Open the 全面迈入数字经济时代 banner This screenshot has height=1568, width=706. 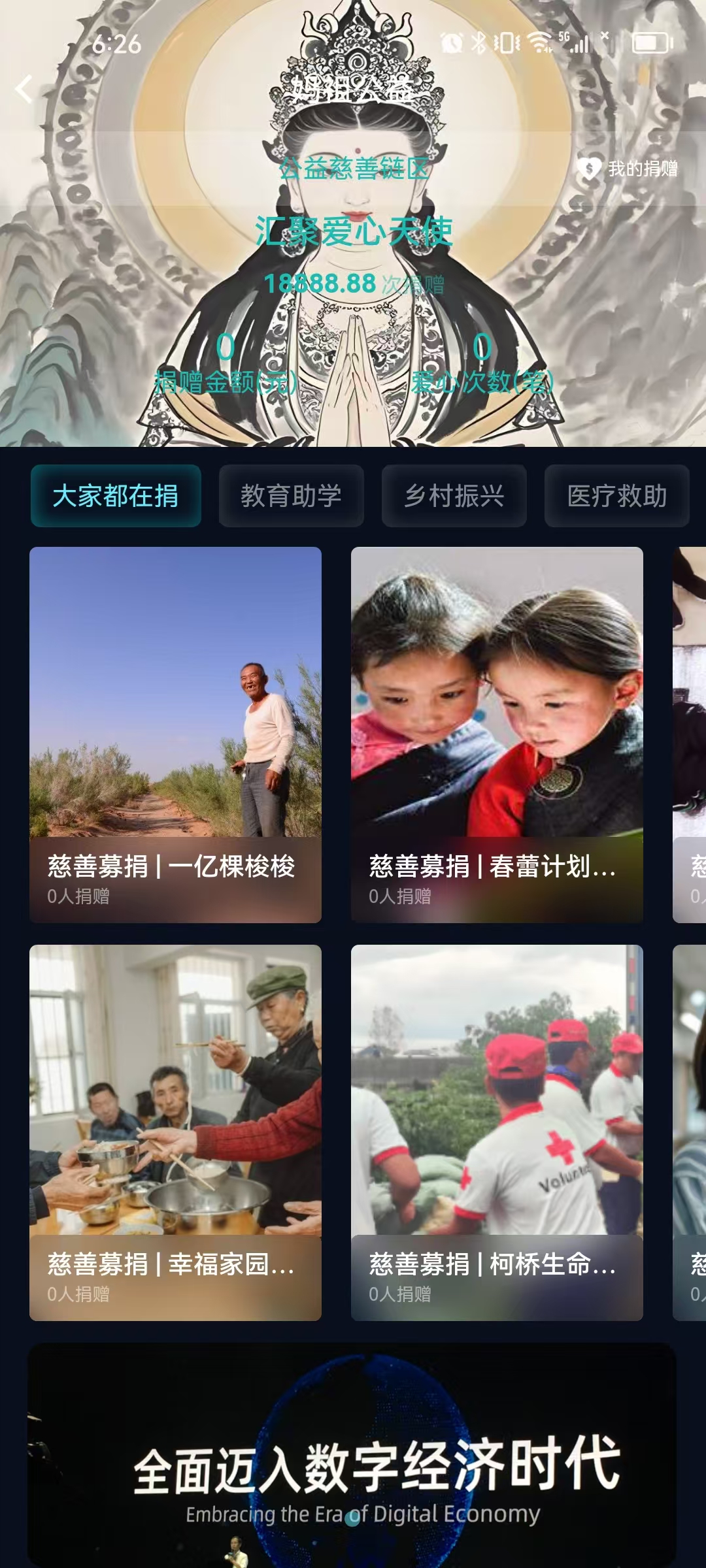point(352,1456)
